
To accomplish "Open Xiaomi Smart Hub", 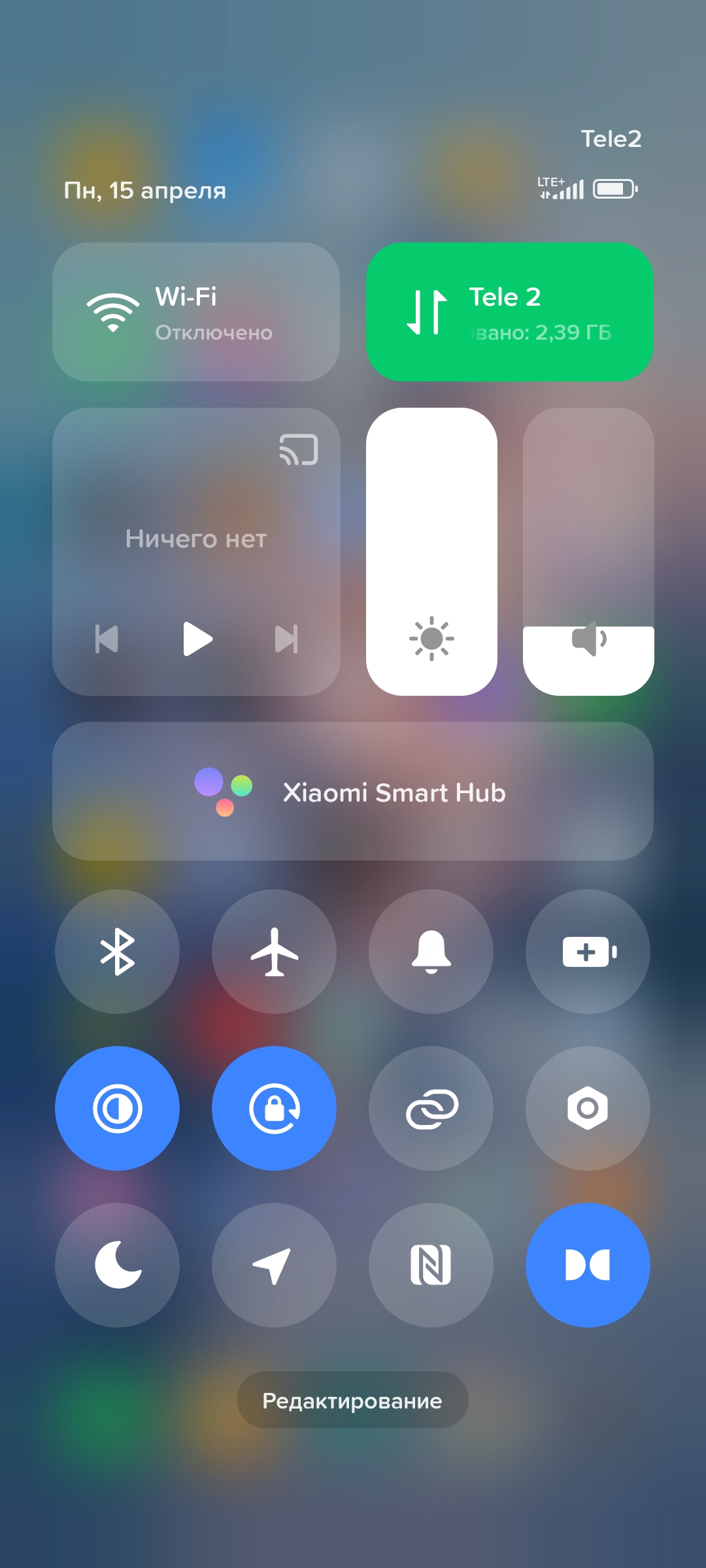I will tap(353, 791).
